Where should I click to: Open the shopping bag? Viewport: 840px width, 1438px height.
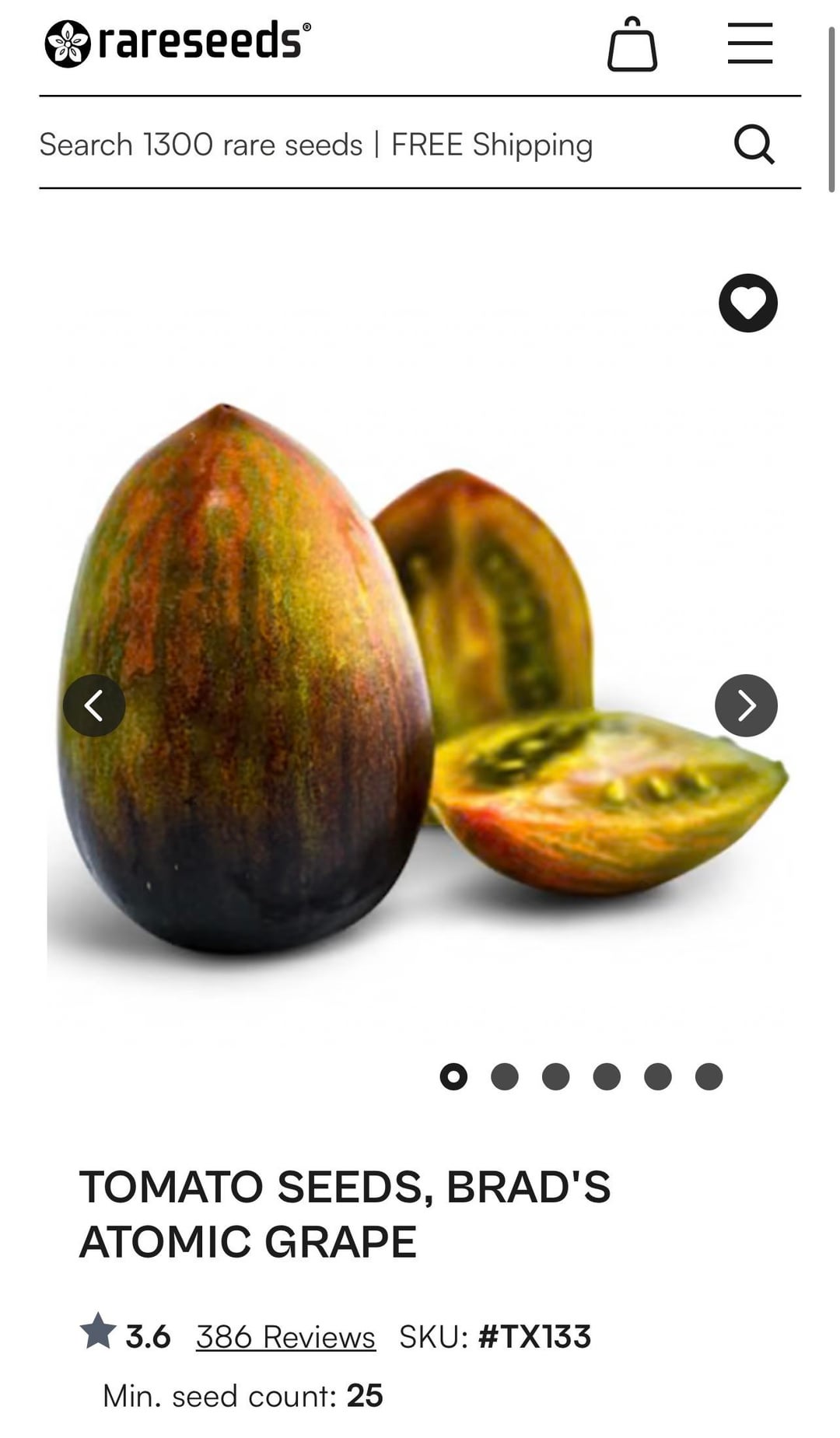(x=632, y=45)
